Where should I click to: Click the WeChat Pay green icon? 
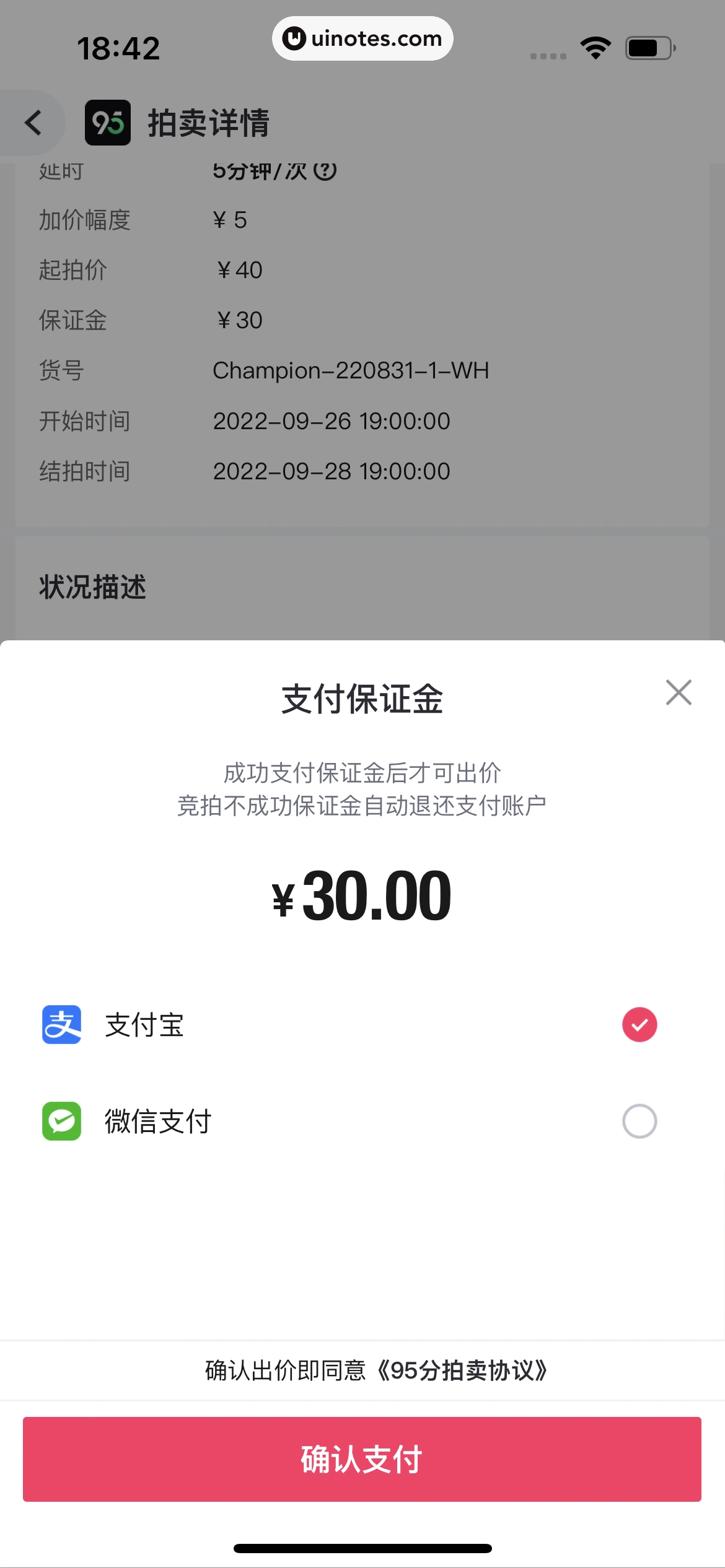coord(61,1122)
